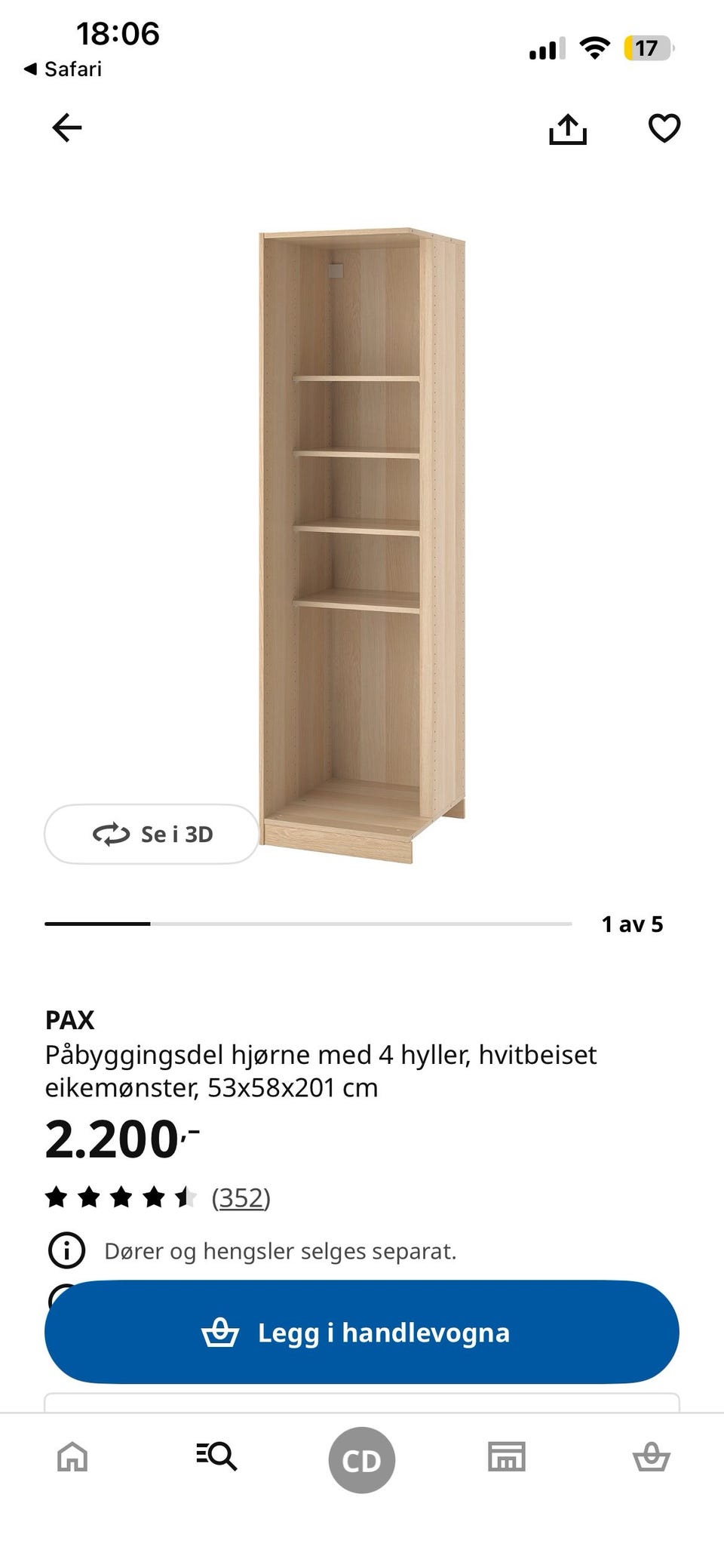Open the 352 customer reviews
724x1568 pixels.
pyautogui.click(x=240, y=1197)
